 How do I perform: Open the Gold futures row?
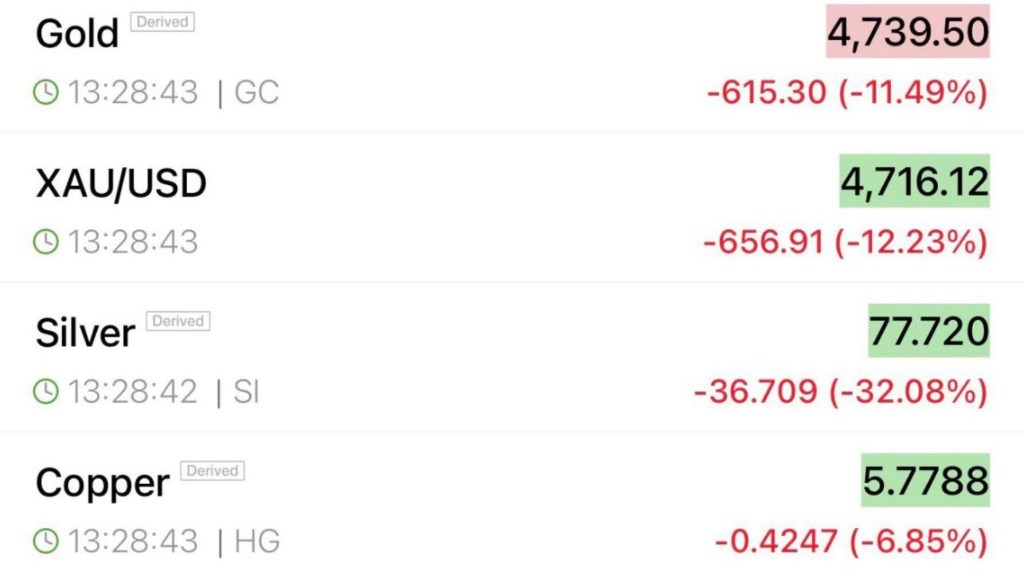coord(77,34)
